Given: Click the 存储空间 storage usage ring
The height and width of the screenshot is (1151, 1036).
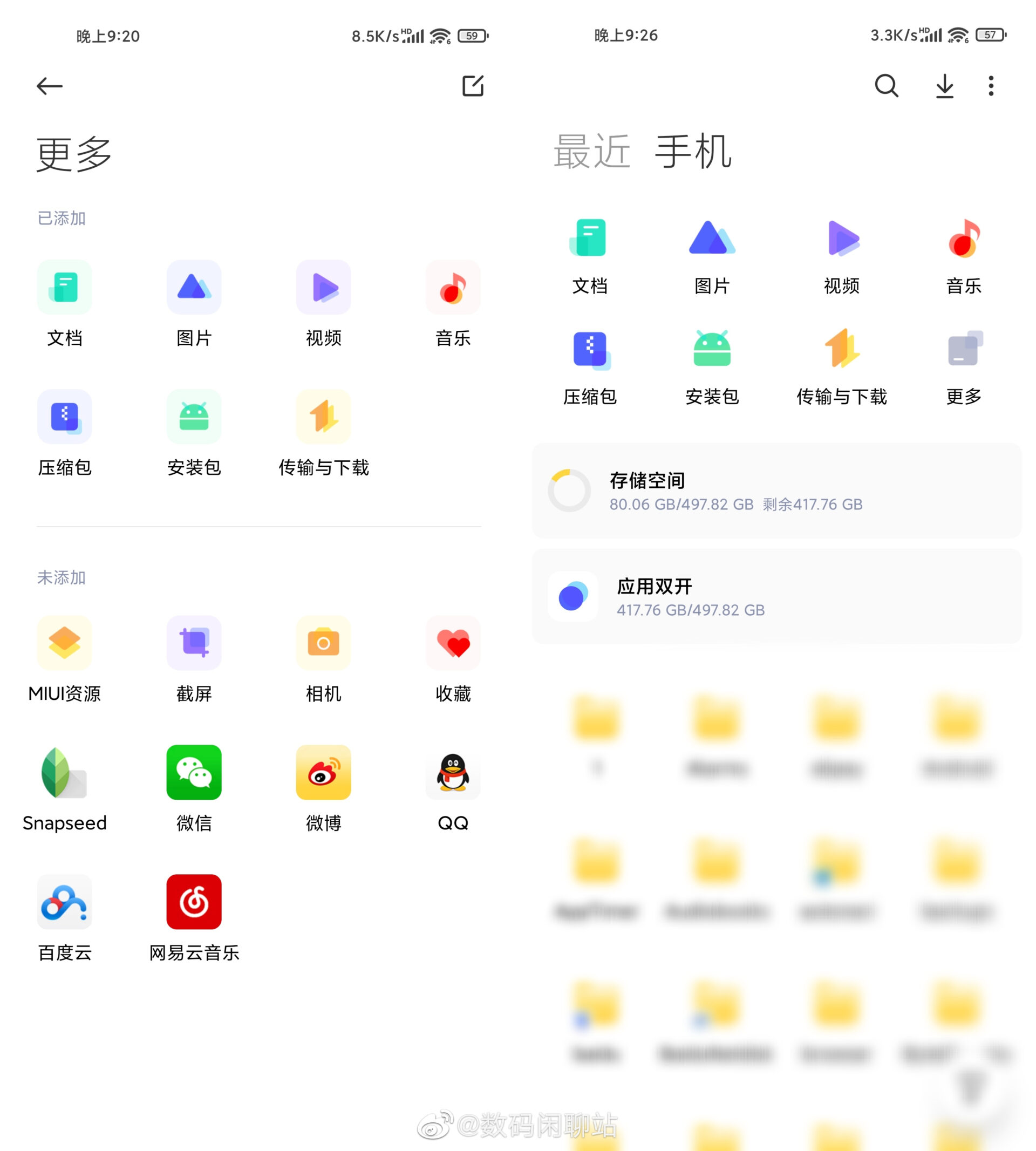Looking at the screenshot, I should [x=570, y=491].
